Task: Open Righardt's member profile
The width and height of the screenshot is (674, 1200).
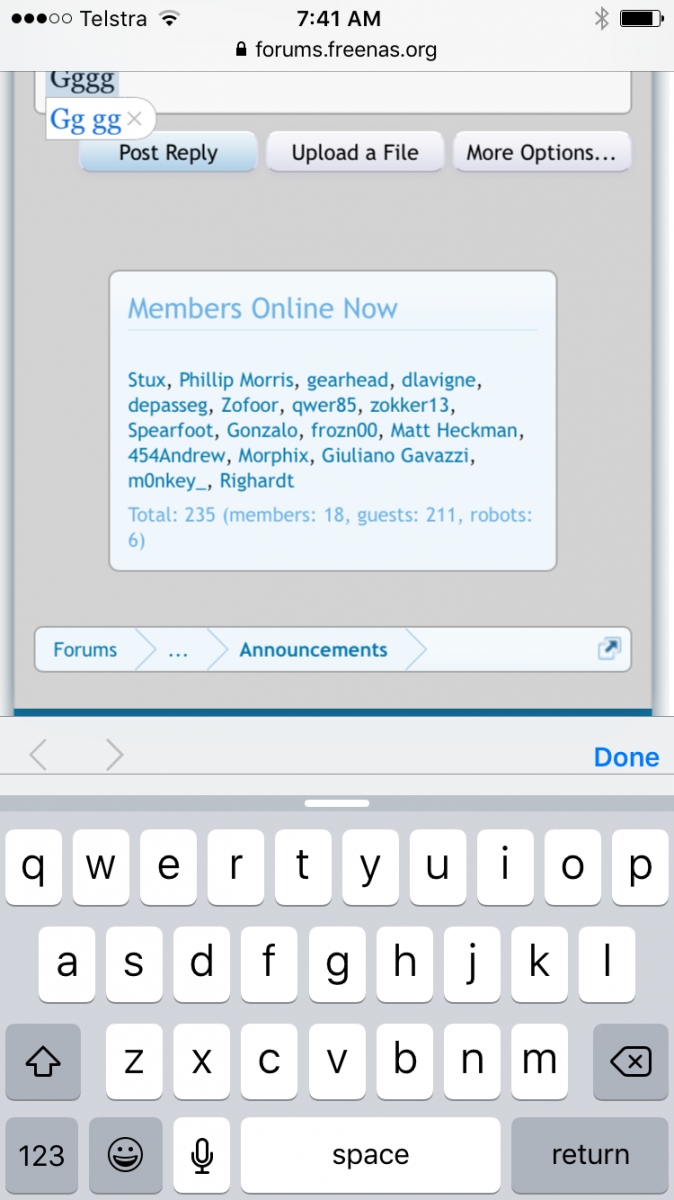Action: pyautogui.click(x=257, y=482)
